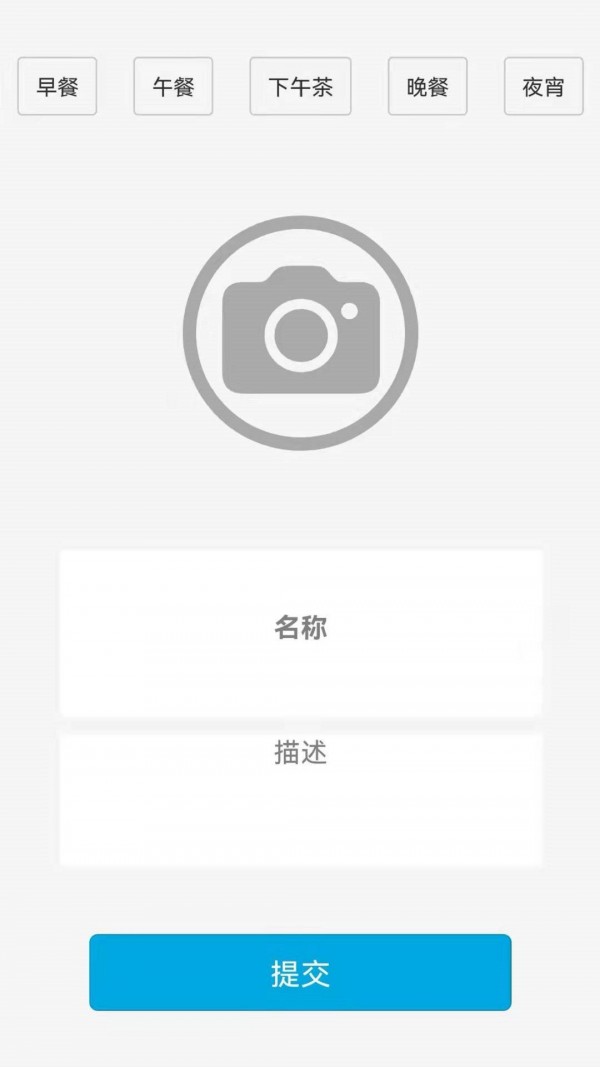Tap the 夜宵 chip
The width and height of the screenshot is (600, 1067).
pos(543,87)
